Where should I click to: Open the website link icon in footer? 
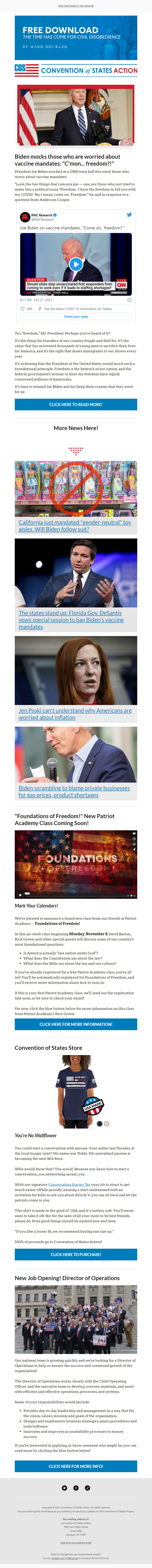pos(87,1488)
